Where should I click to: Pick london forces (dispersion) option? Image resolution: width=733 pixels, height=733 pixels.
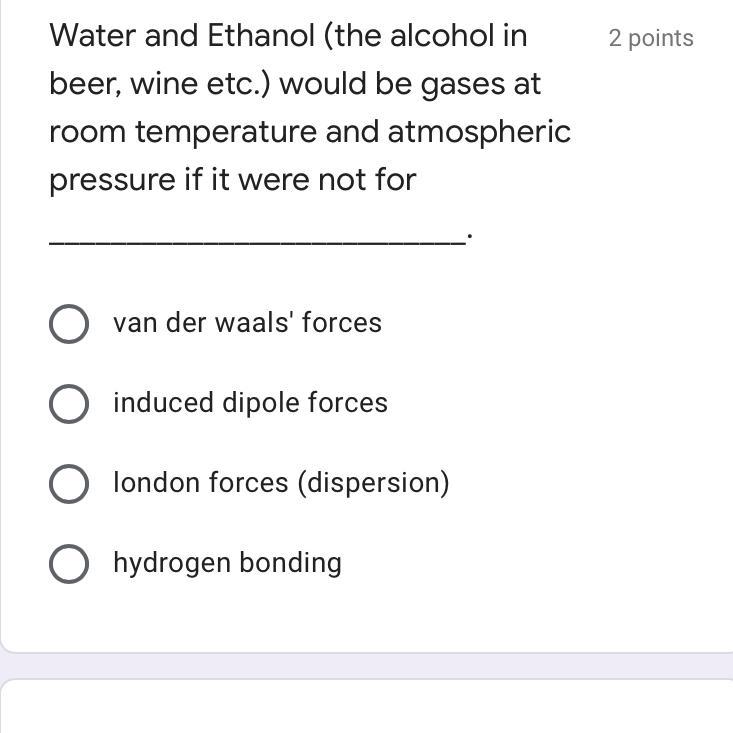(68, 484)
